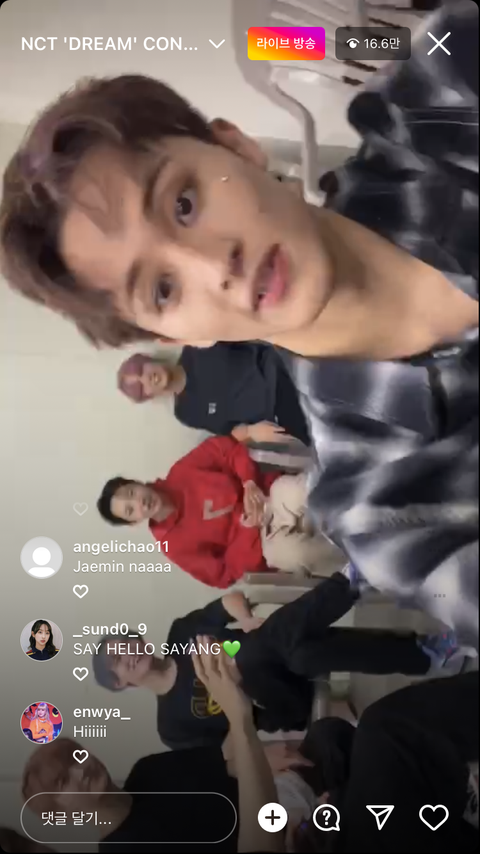Open the 16.6만 viewer list

click(373, 44)
